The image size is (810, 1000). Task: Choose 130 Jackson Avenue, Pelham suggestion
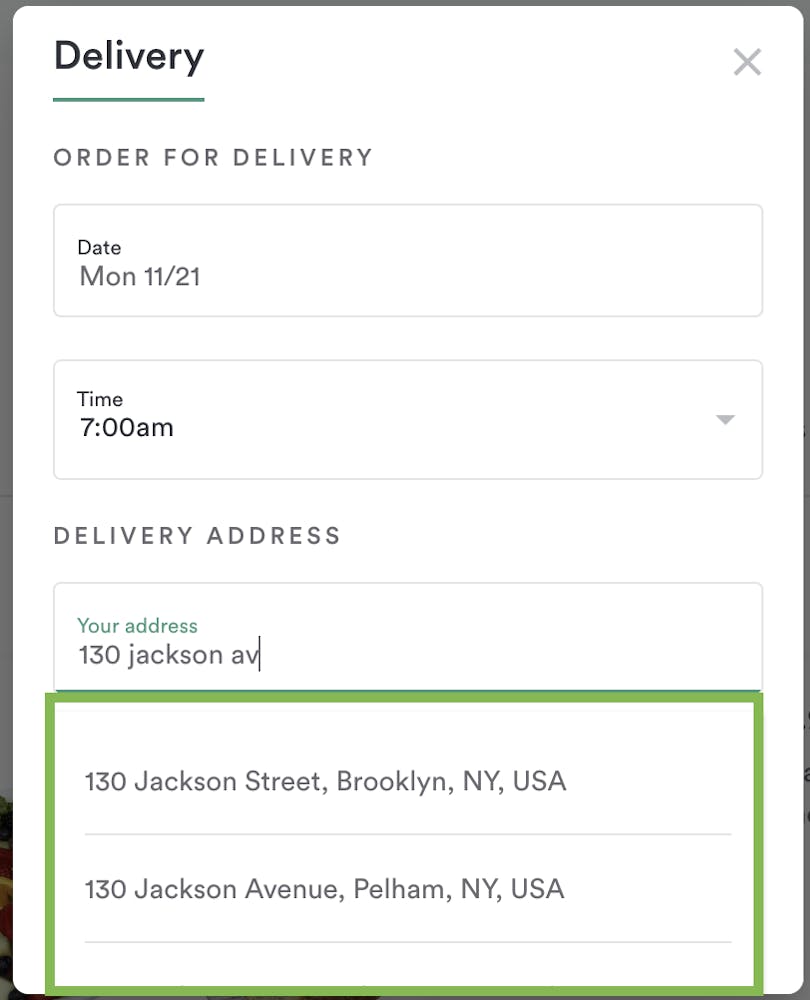[x=325, y=889]
